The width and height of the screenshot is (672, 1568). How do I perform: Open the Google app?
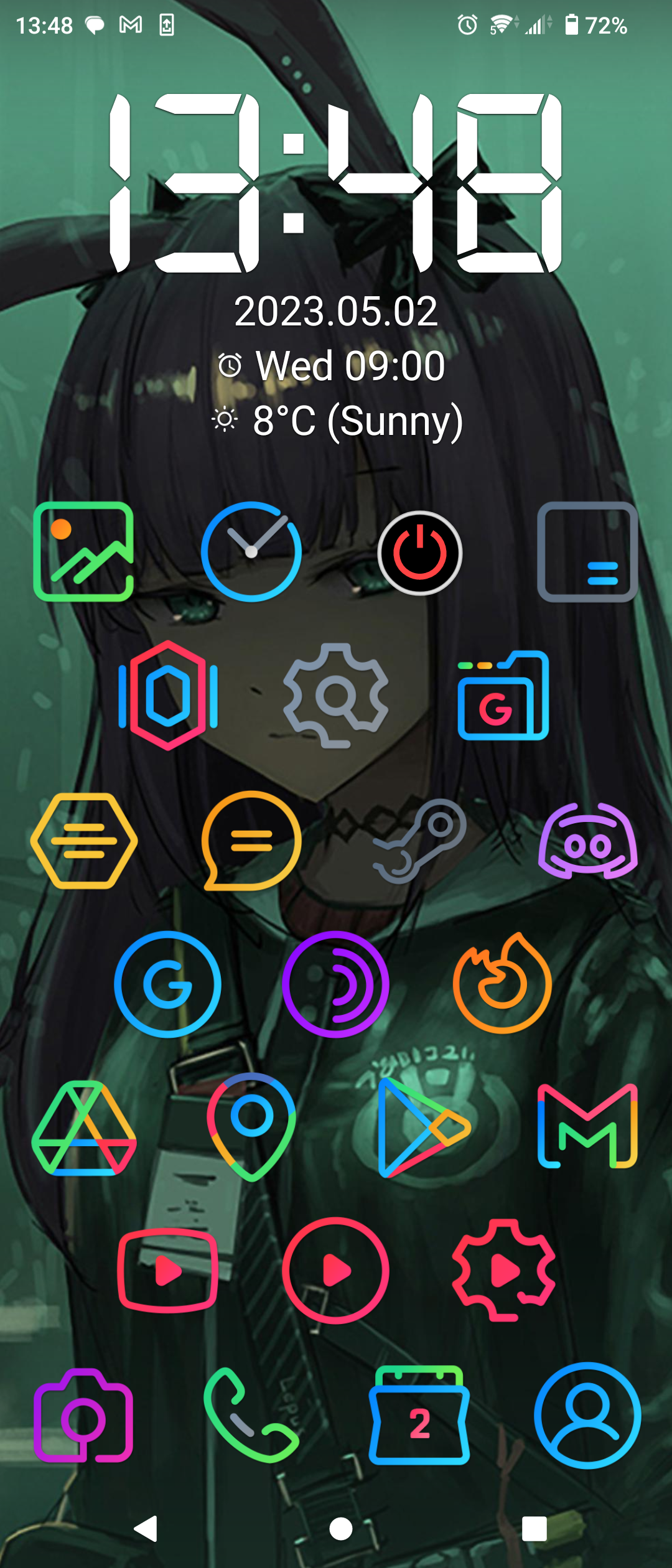tap(168, 984)
